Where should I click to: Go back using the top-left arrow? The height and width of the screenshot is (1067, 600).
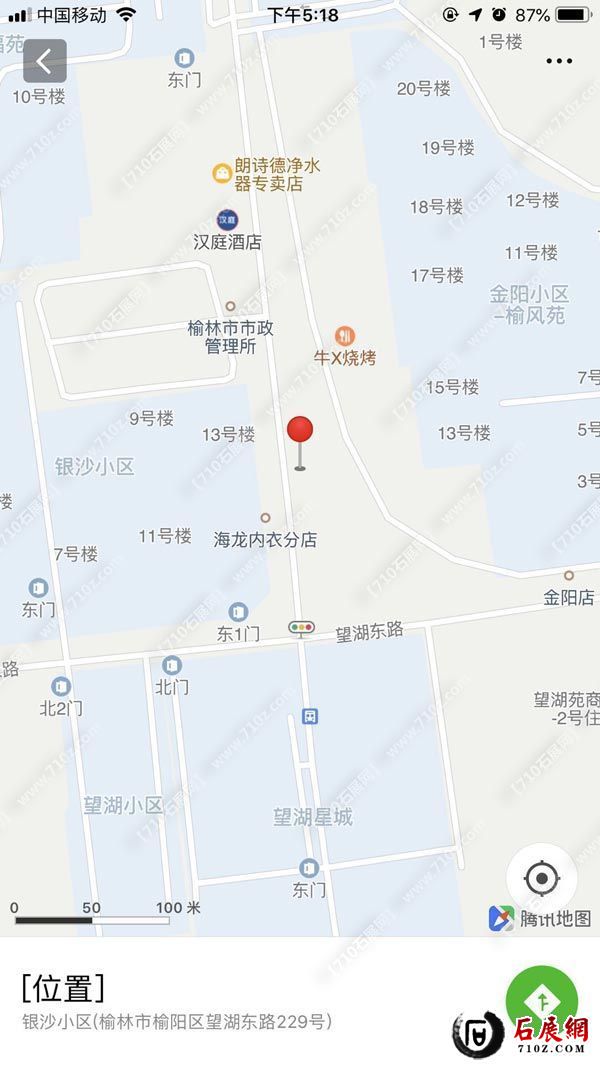pos(45,61)
